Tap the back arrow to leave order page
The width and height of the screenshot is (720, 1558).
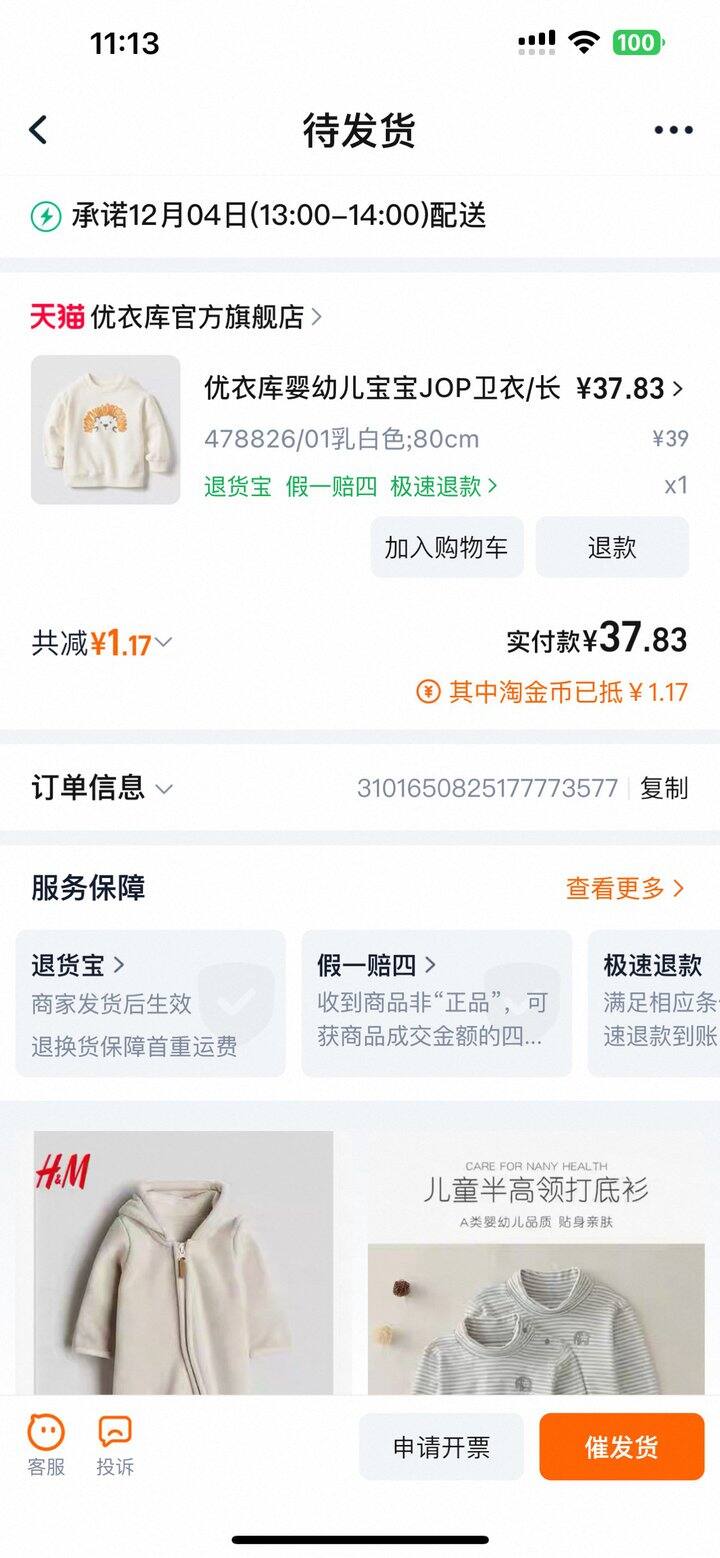point(38,129)
